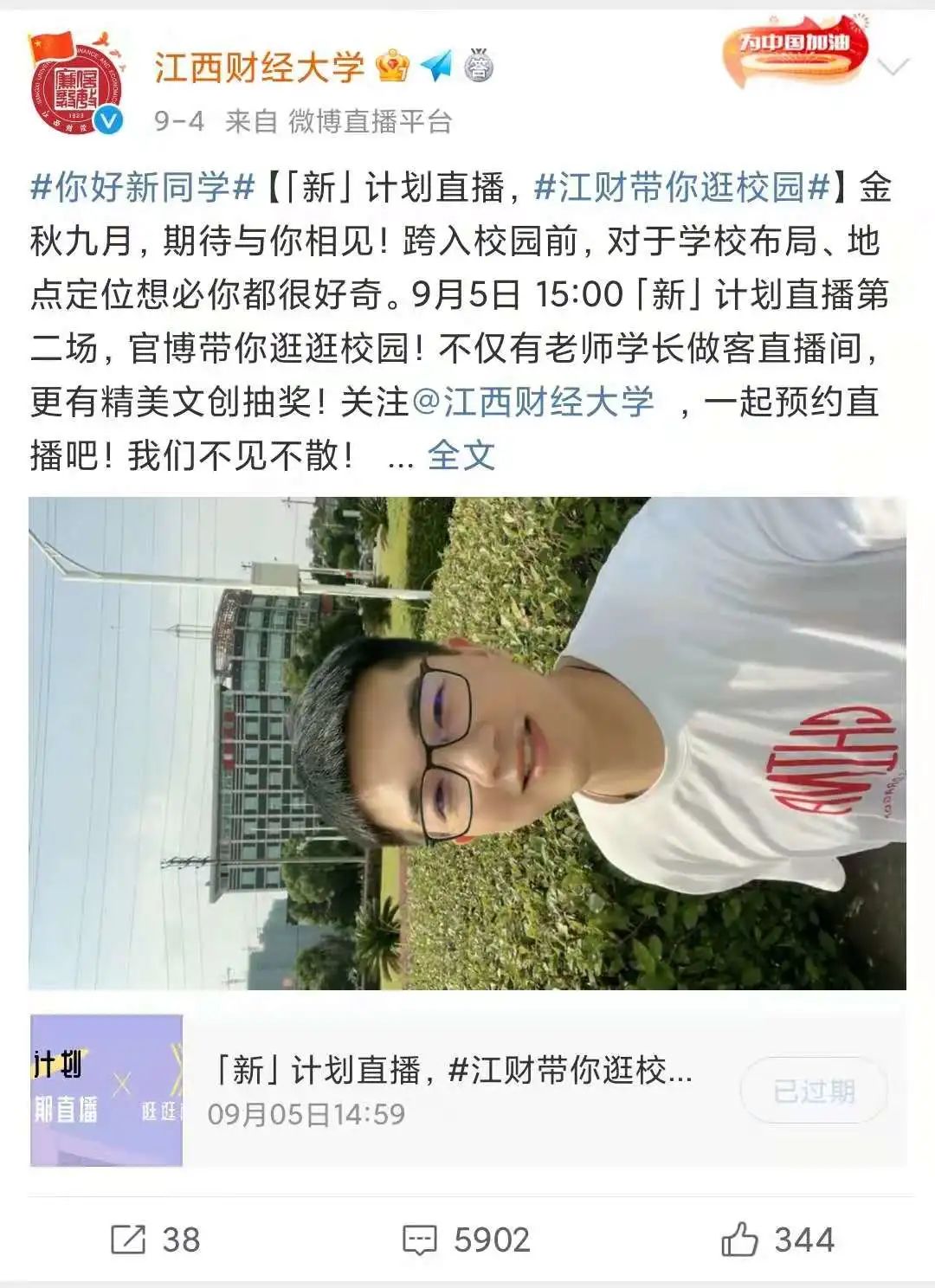Open hashtag #你好新同学#
The width and height of the screenshot is (935, 1288).
[143, 188]
